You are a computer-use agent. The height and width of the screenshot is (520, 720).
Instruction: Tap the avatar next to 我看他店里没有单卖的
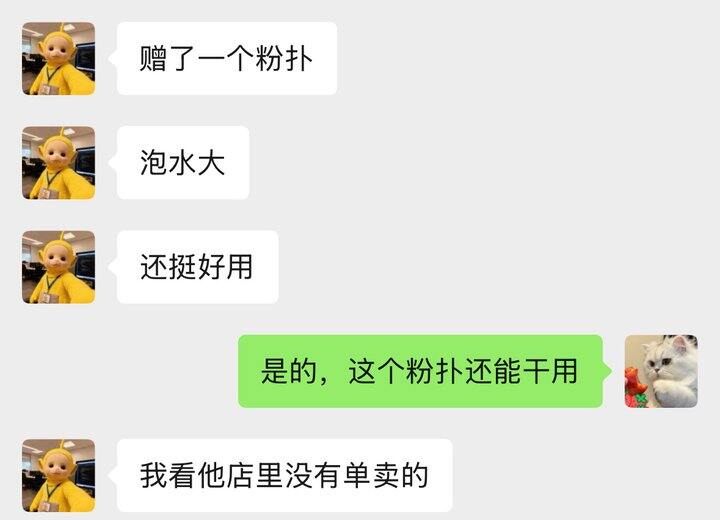pyautogui.click(x=58, y=475)
